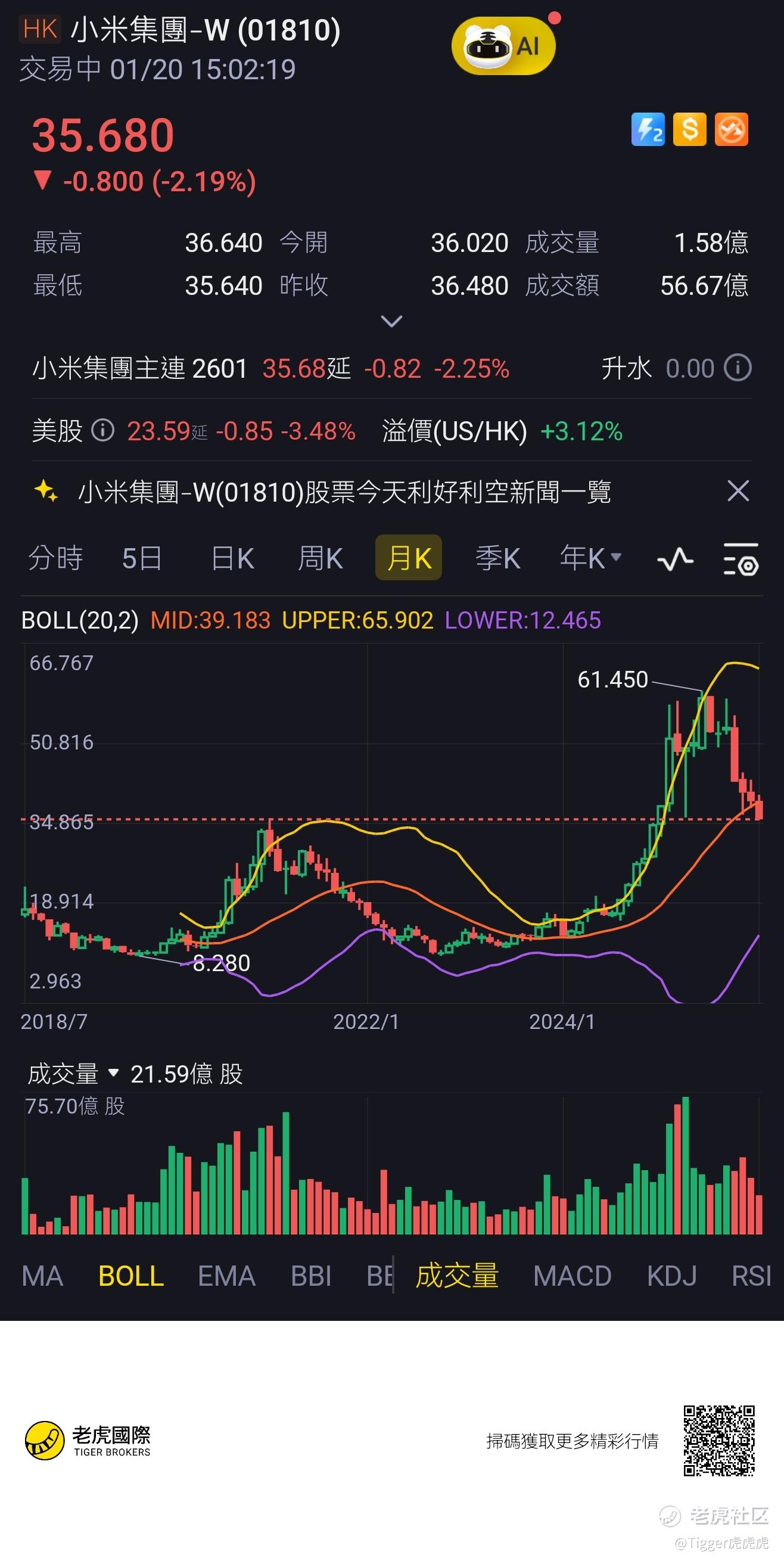The width and height of the screenshot is (784, 1561).
Task: Switch to 5日 chart
Action: [142, 558]
